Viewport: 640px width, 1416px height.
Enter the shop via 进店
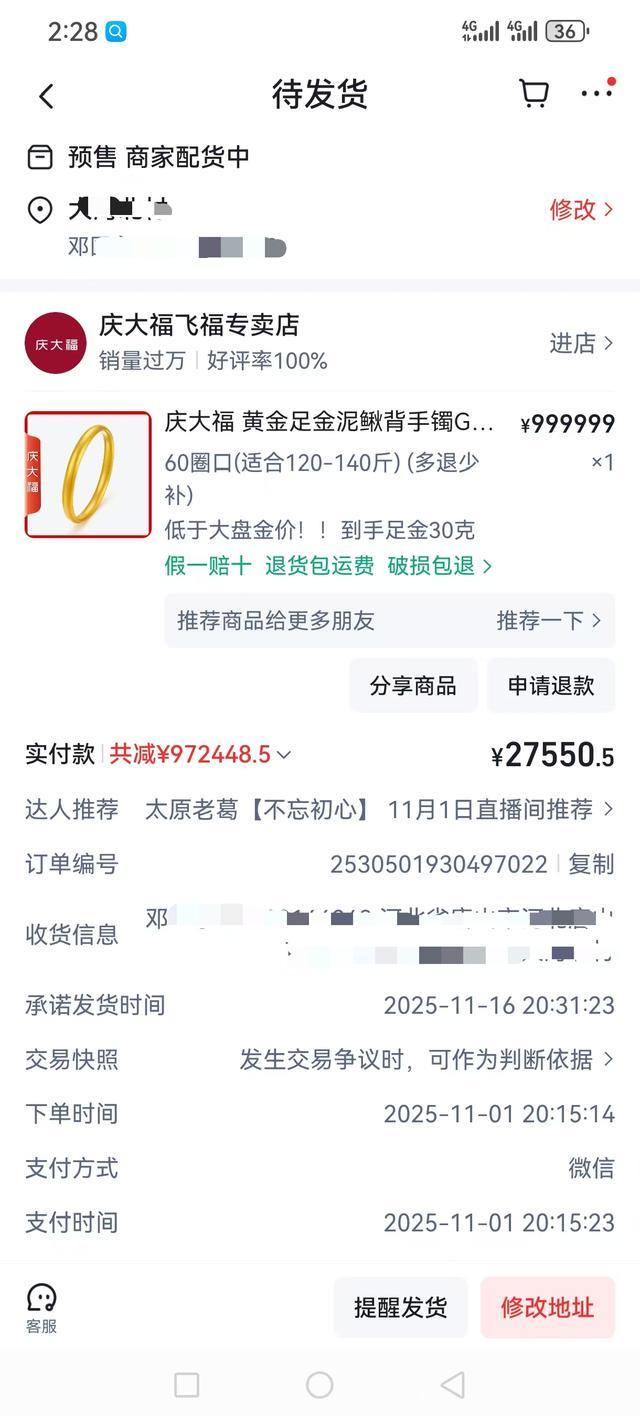point(580,343)
